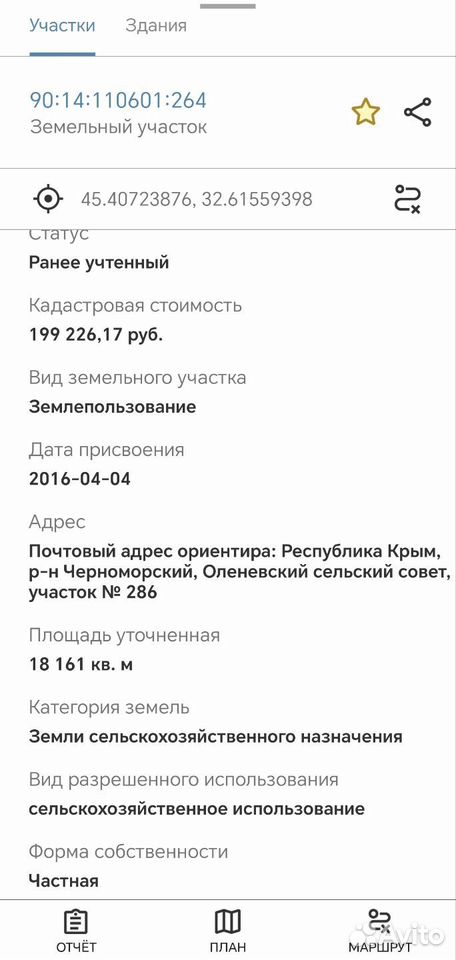Open the ПЛАН view

(228, 931)
